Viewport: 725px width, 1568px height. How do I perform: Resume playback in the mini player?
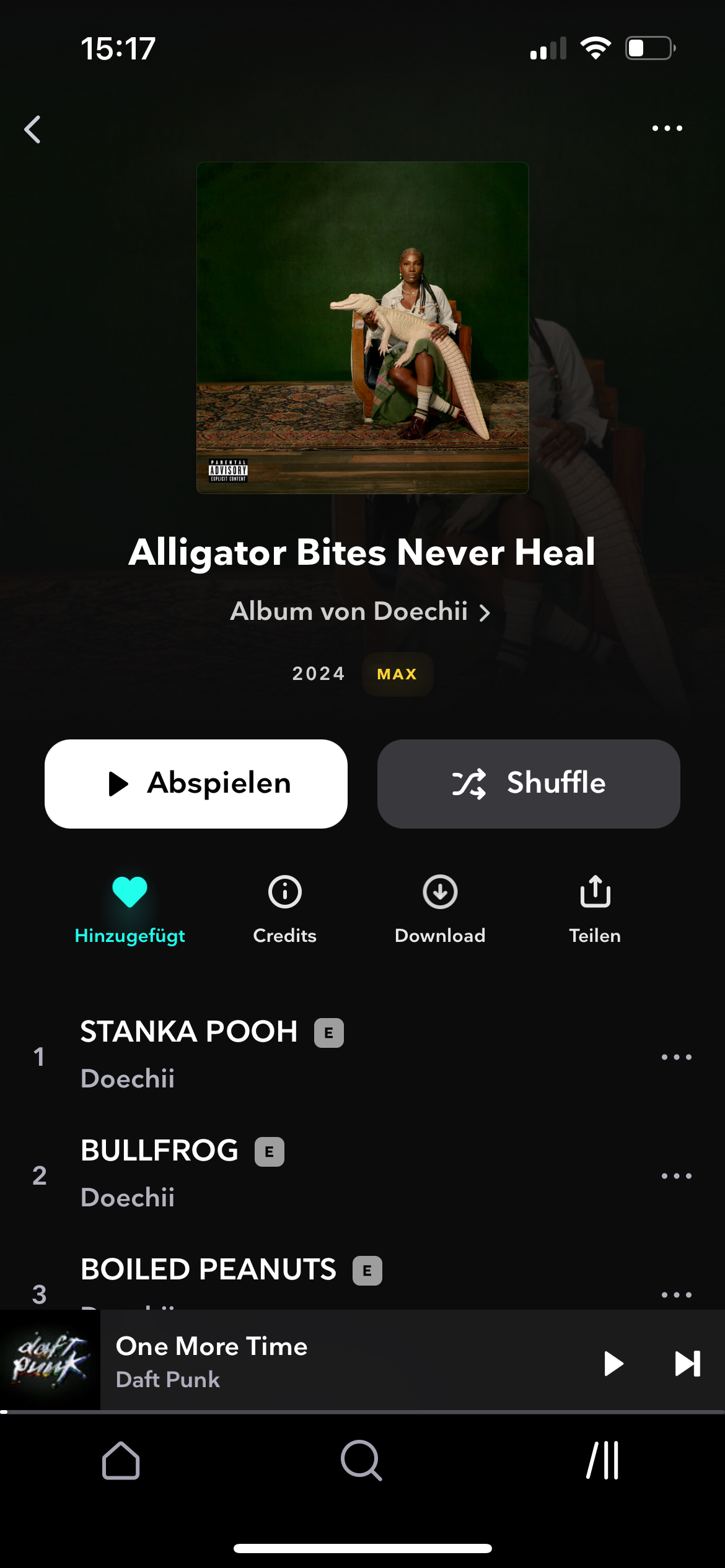613,1363
